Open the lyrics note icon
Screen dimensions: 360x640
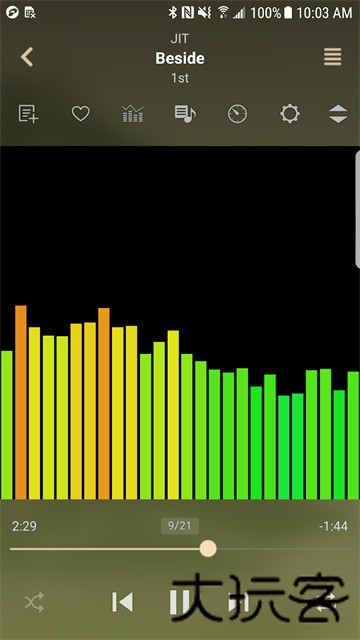[x=185, y=113]
